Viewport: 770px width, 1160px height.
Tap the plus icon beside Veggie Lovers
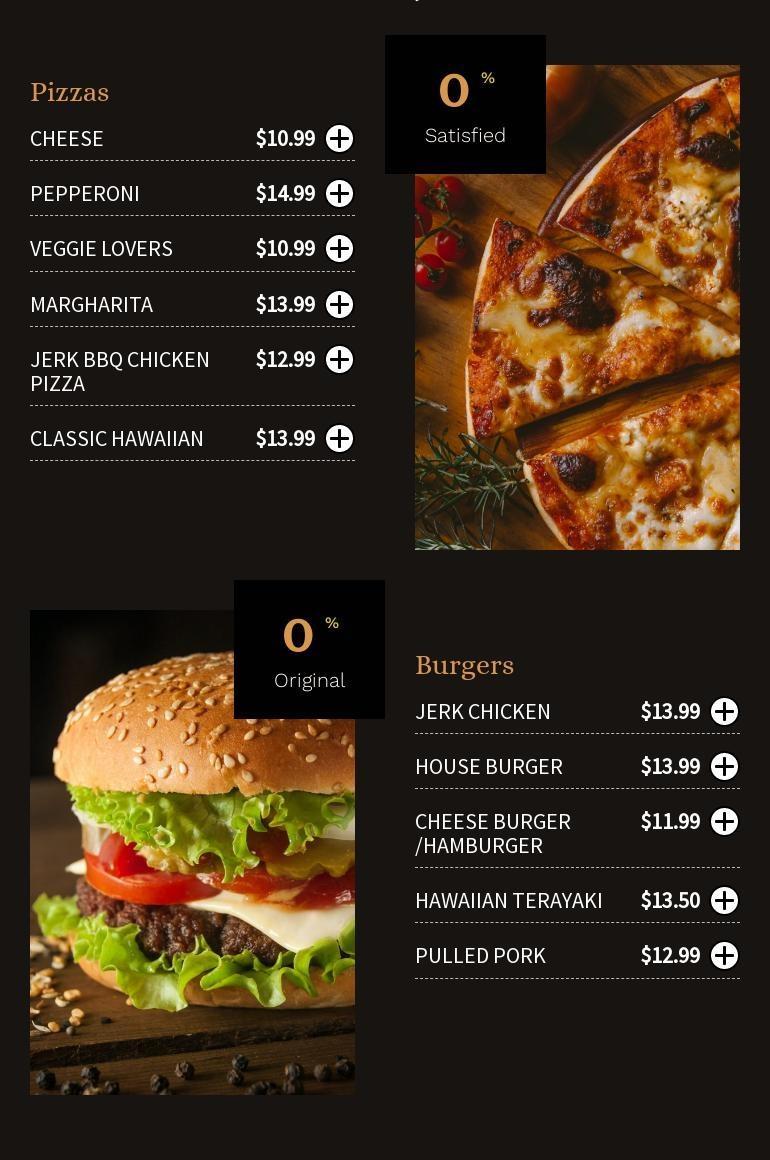click(x=340, y=249)
